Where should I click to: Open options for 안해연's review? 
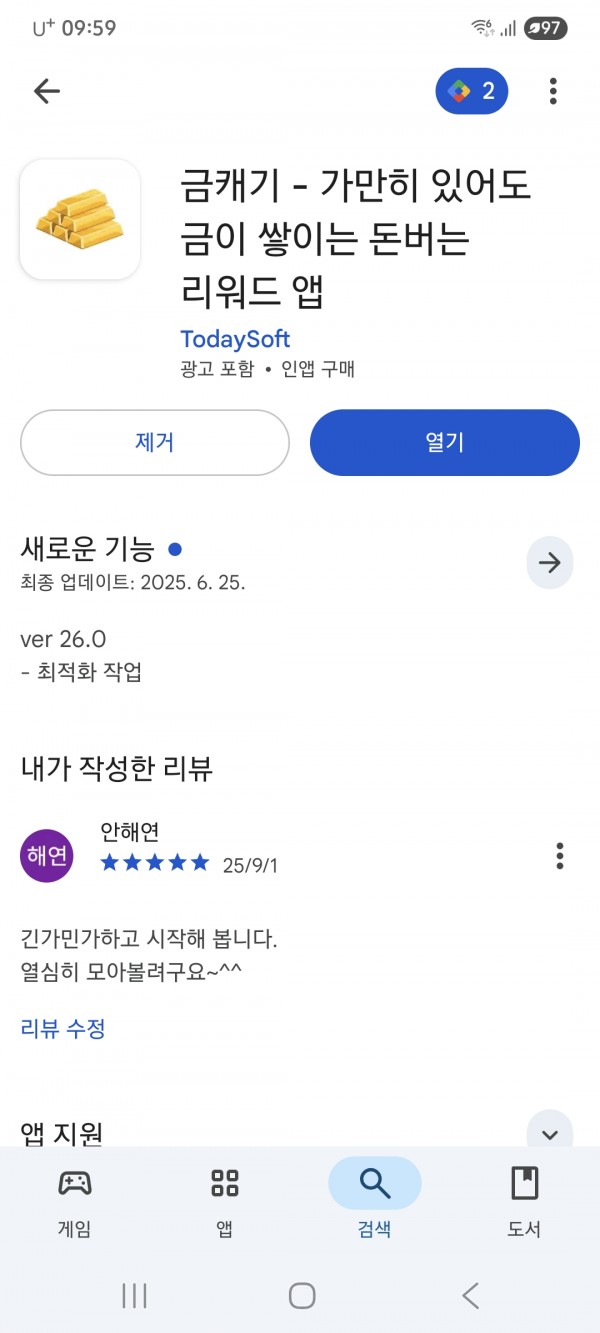click(559, 856)
